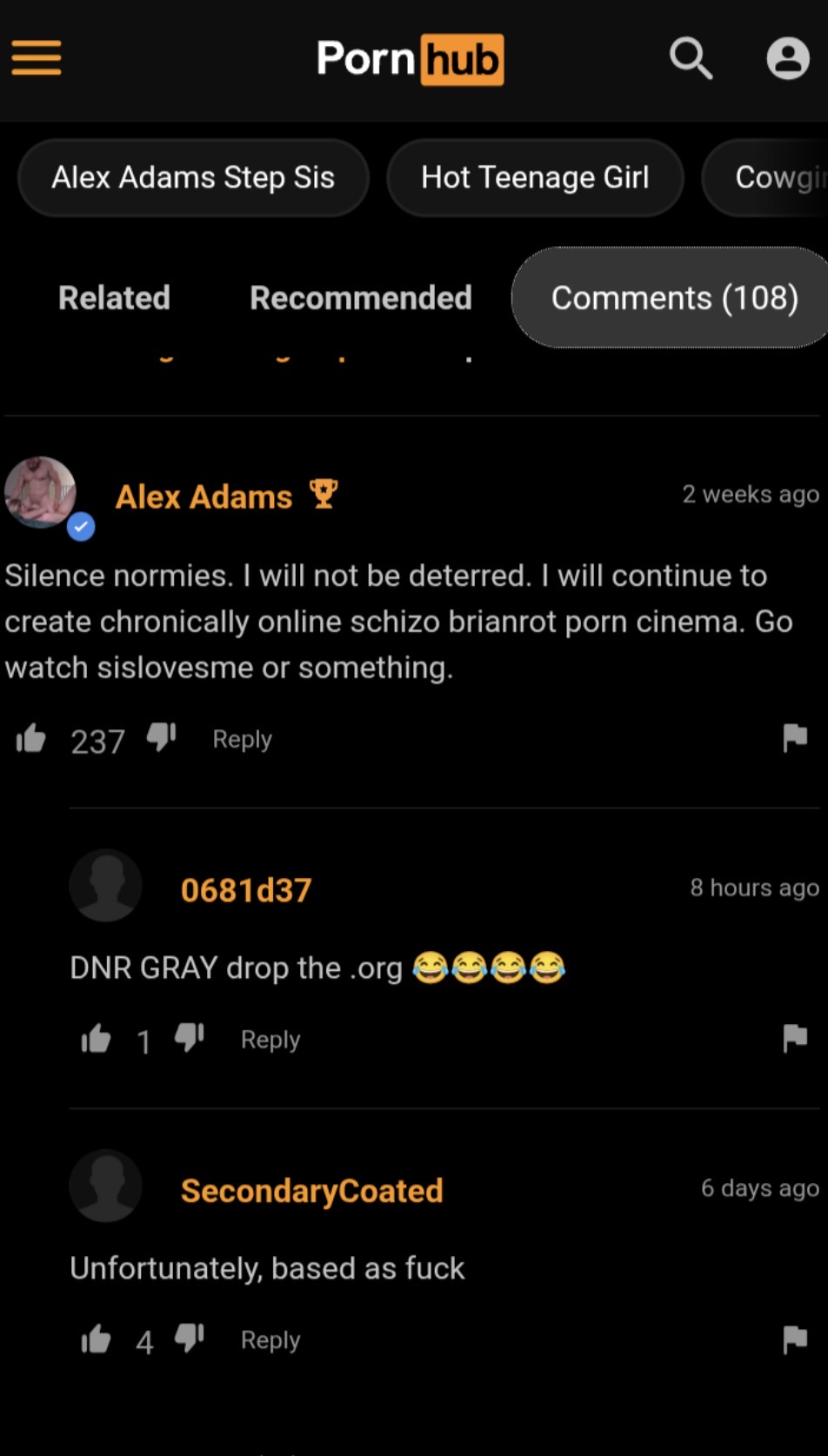
Task: Switch to the Related tab
Action: 114,298
